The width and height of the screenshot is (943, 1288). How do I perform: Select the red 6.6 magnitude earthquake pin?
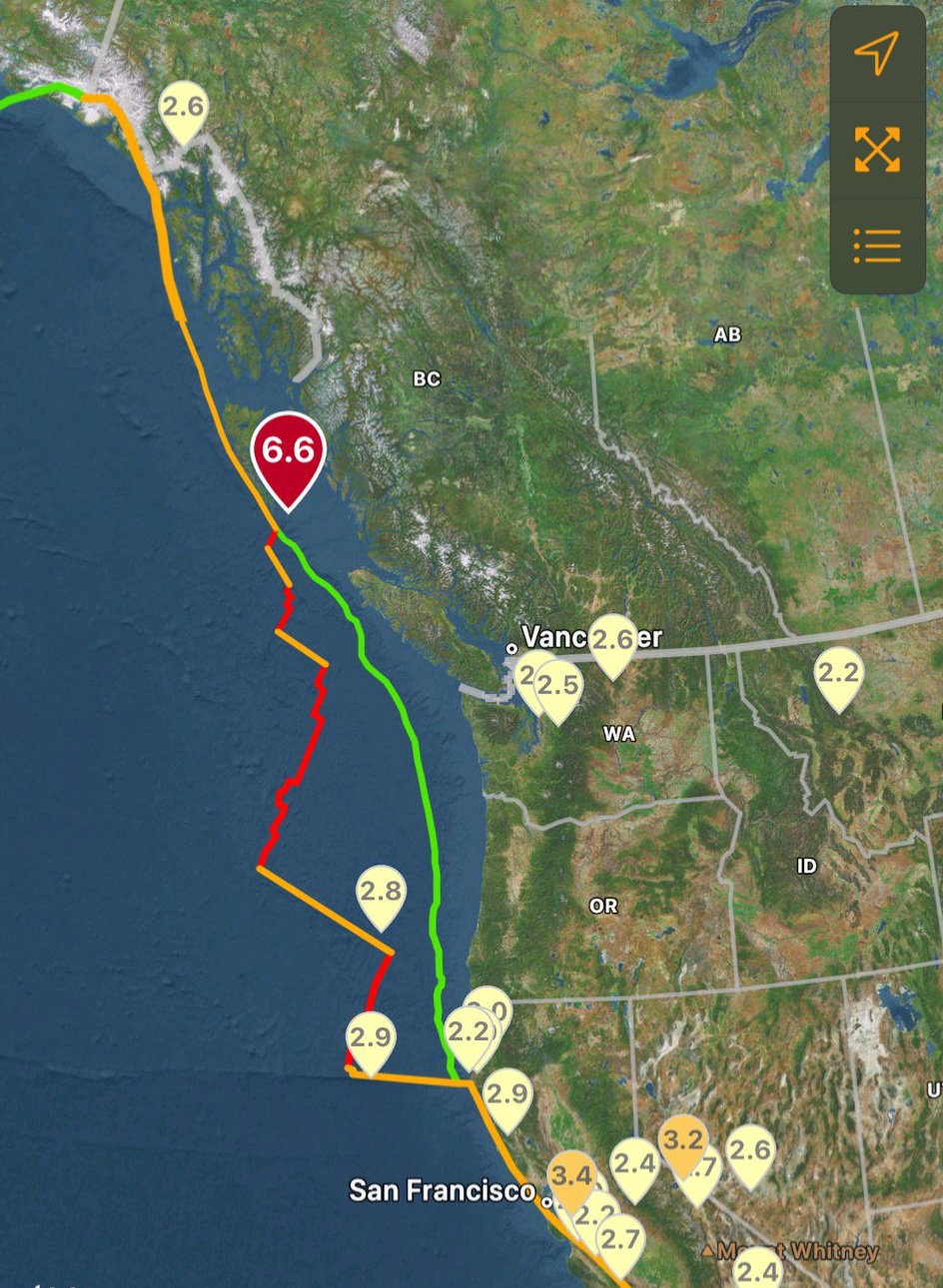pyautogui.click(x=289, y=452)
